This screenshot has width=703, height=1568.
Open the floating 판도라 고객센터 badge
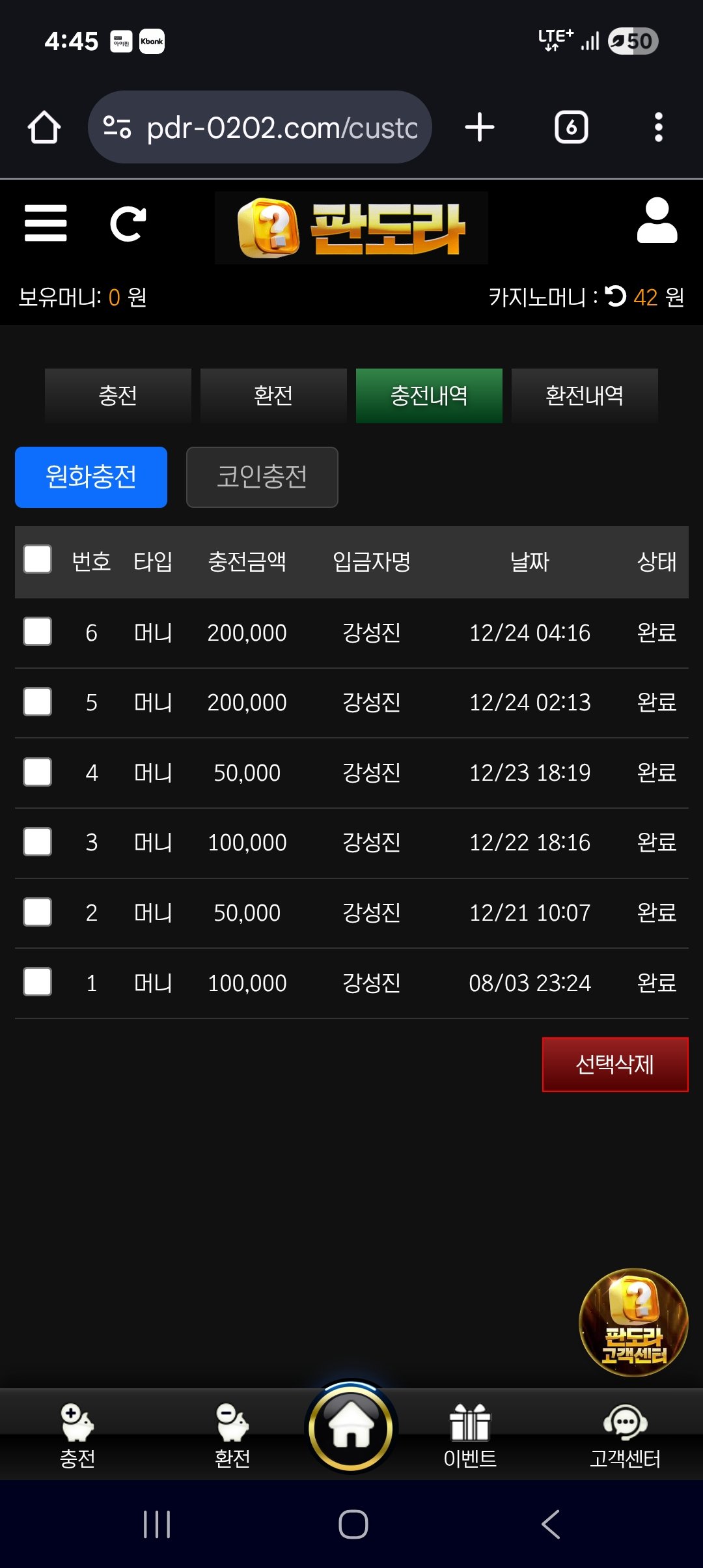[x=633, y=1322]
